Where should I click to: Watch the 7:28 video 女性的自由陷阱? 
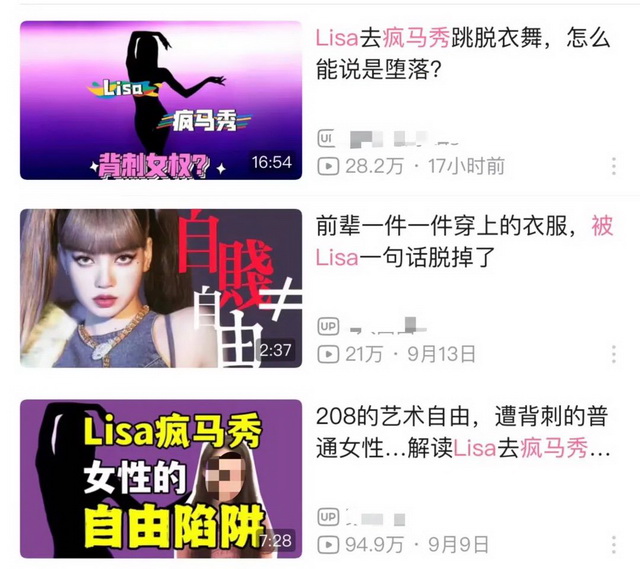coord(161,478)
